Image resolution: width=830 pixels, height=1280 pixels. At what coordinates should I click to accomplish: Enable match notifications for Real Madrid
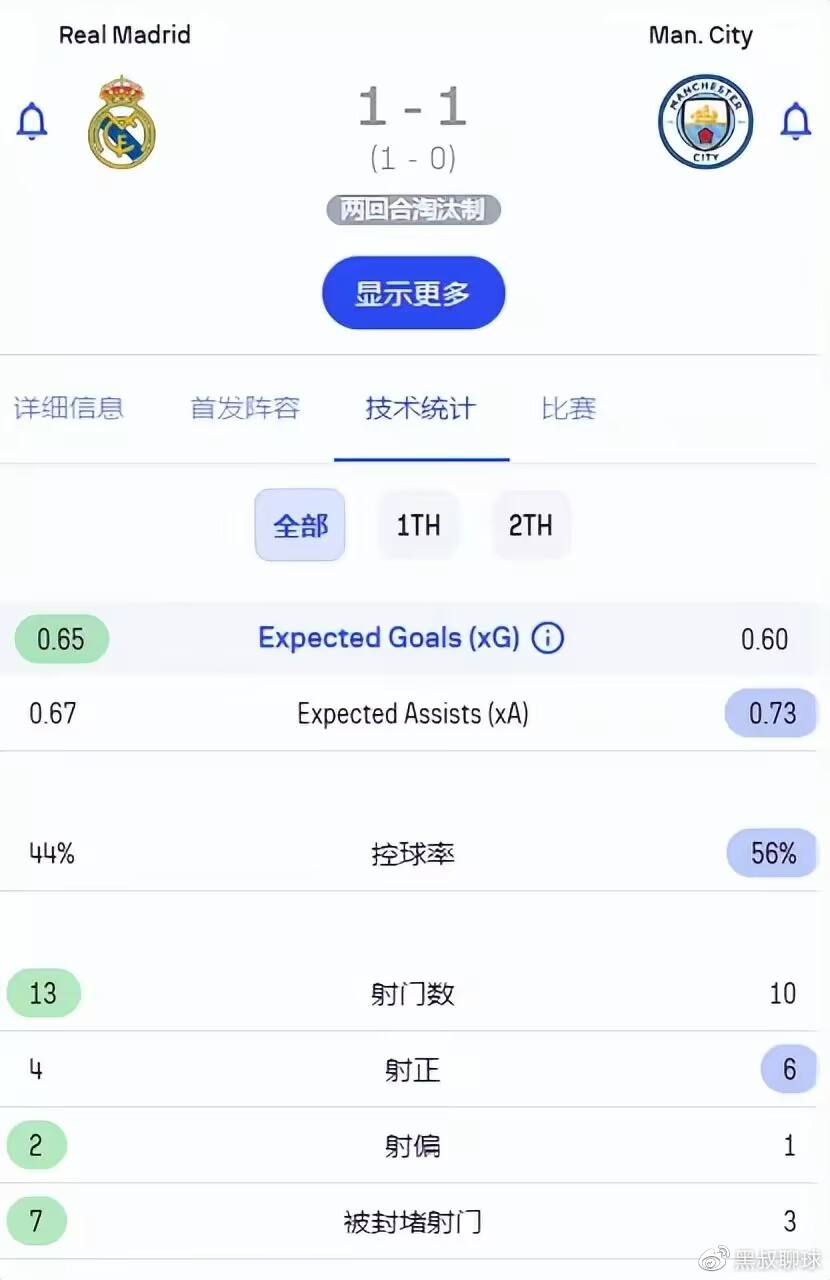tap(32, 120)
